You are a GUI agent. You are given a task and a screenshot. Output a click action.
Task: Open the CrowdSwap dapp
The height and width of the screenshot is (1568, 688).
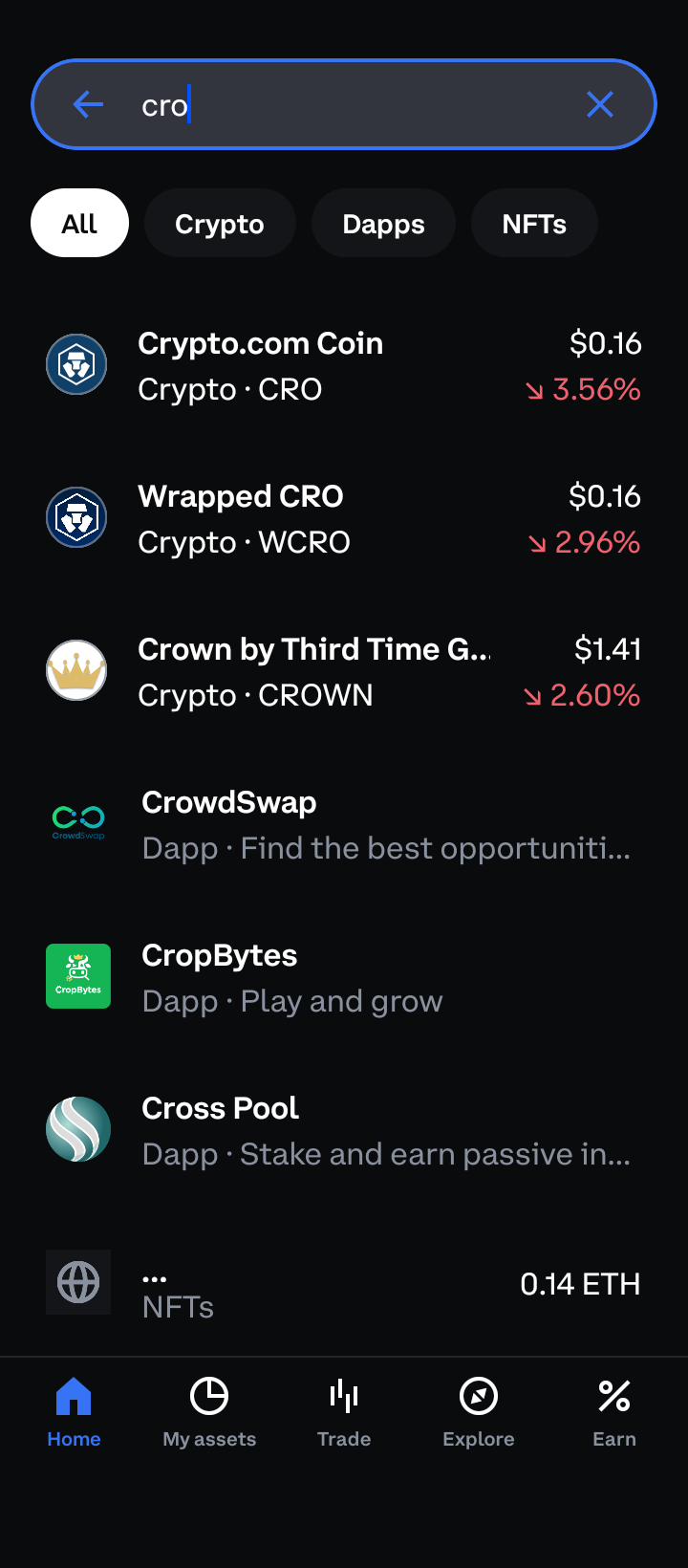click(x=343, y=824)
